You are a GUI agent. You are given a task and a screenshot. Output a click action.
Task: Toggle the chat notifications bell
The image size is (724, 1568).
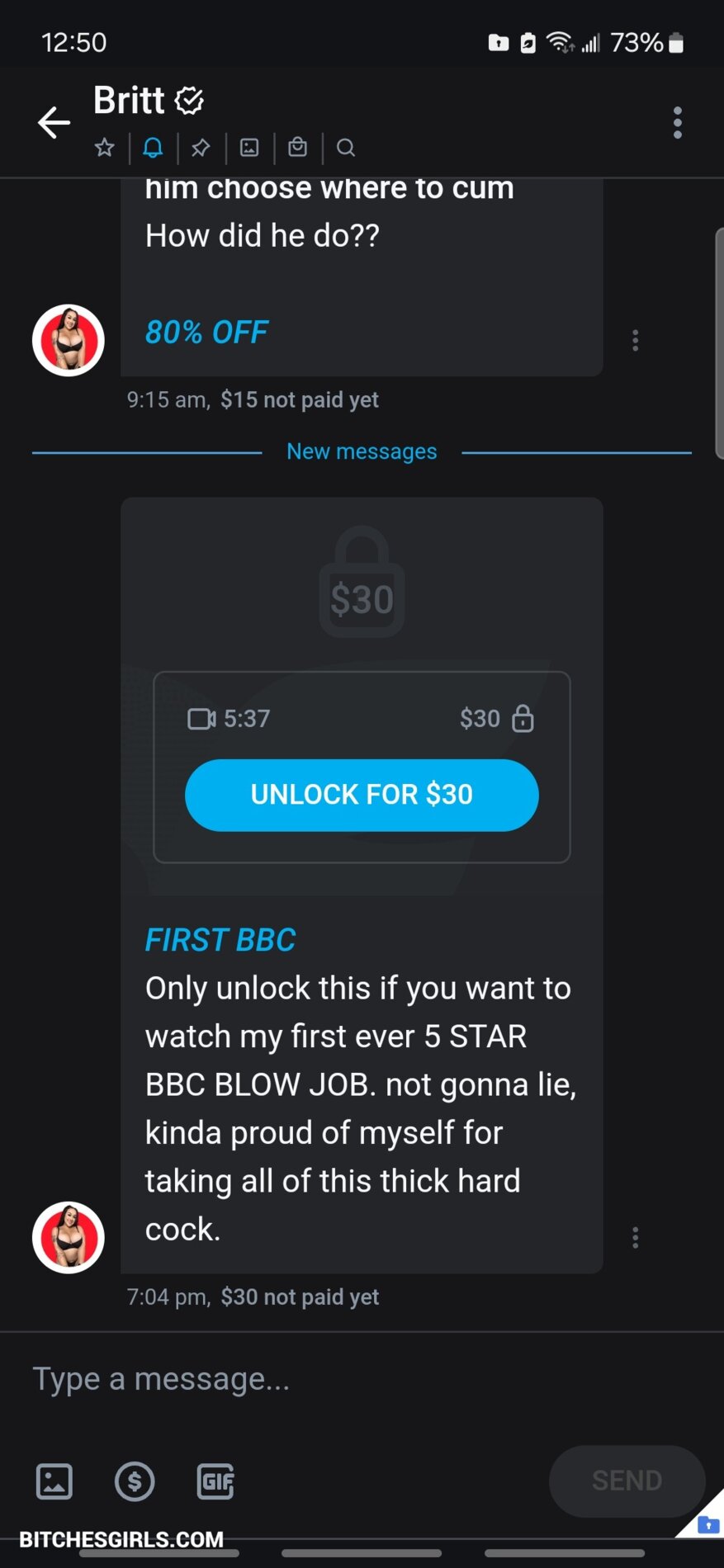coord(153,148)
